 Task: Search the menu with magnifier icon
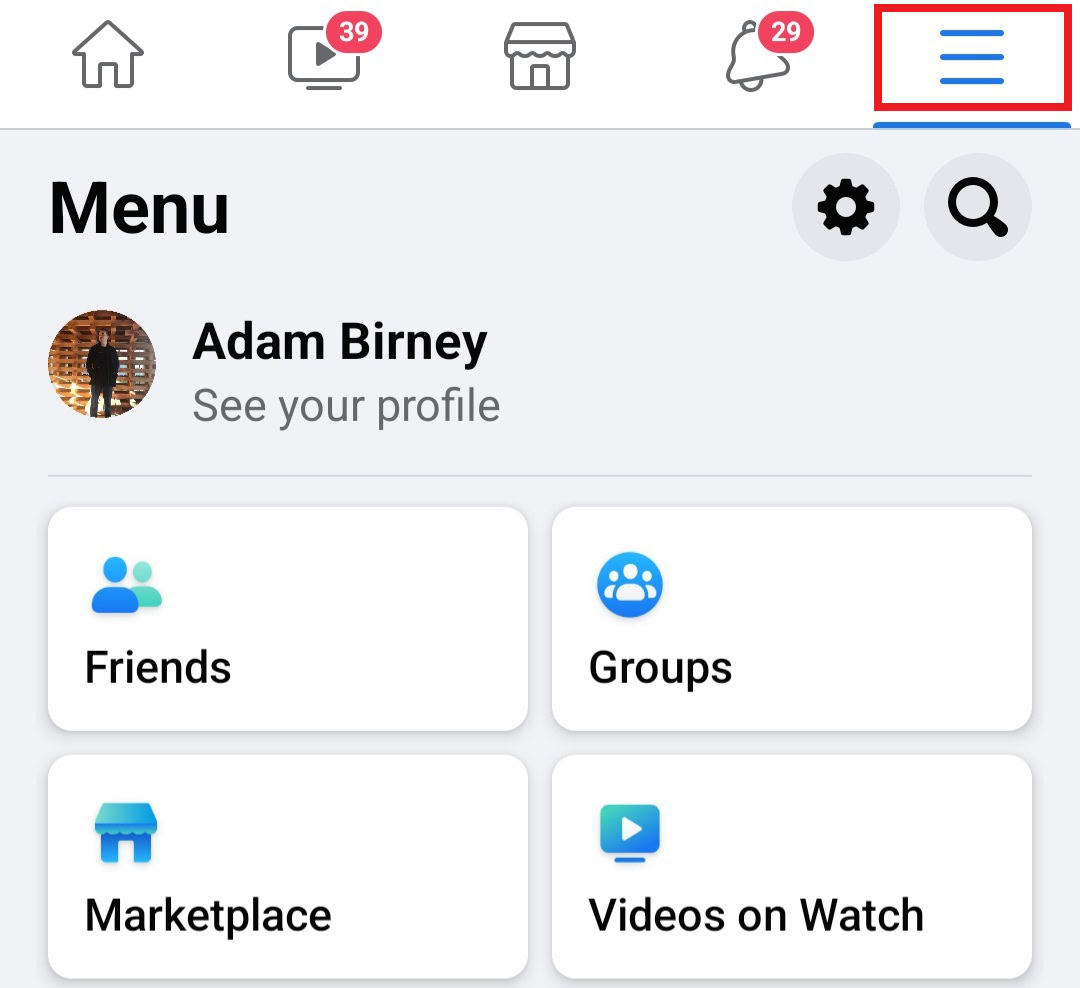978,208
